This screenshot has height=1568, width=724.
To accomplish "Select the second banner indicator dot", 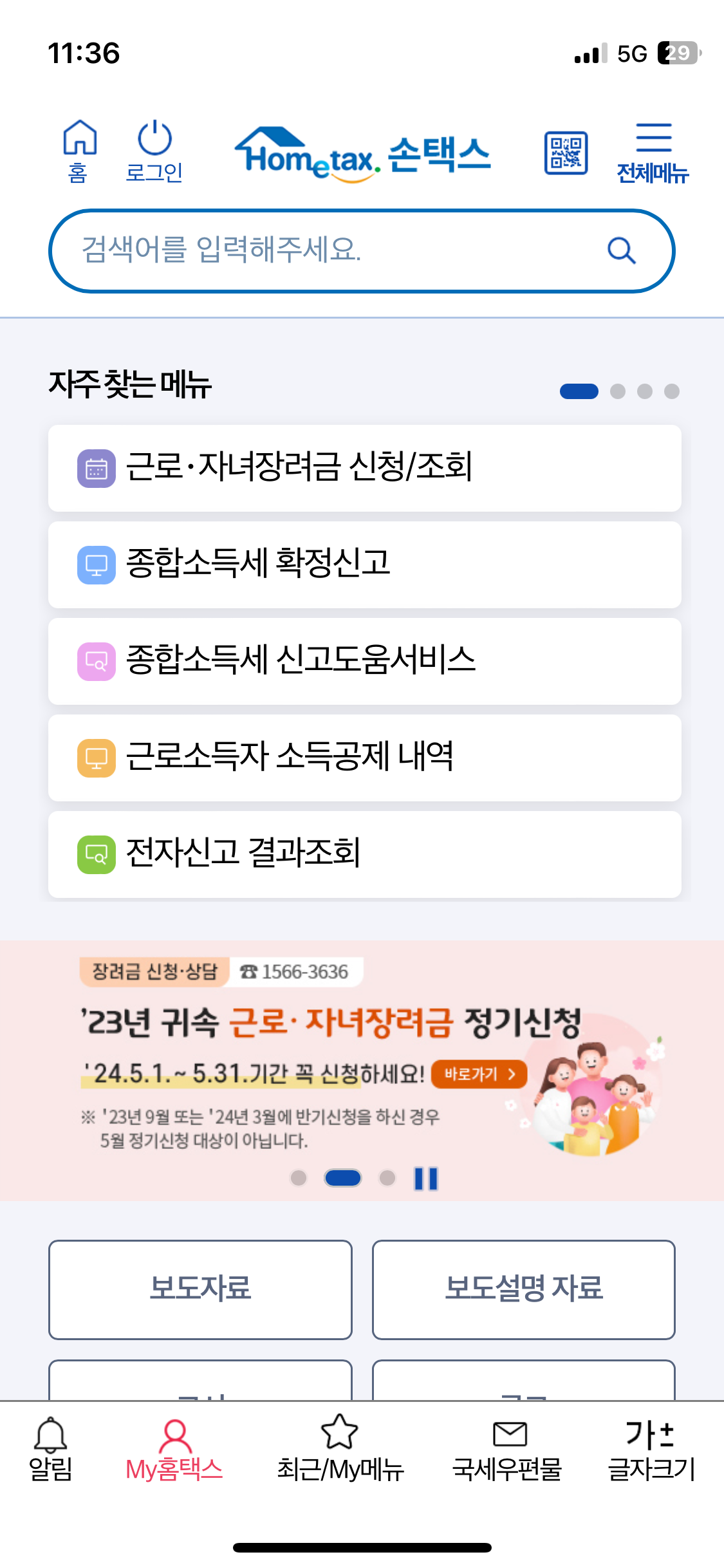I will [344, 1177].
